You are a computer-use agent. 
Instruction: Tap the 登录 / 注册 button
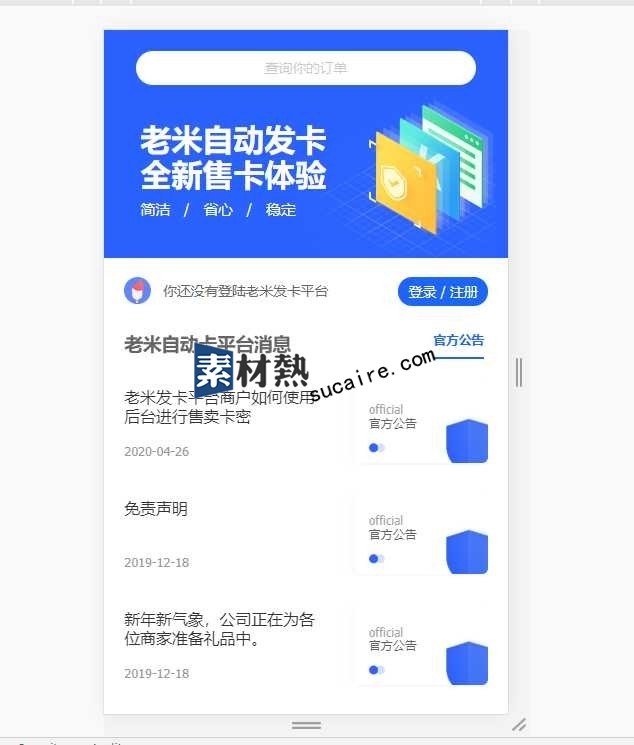(442, 292)
